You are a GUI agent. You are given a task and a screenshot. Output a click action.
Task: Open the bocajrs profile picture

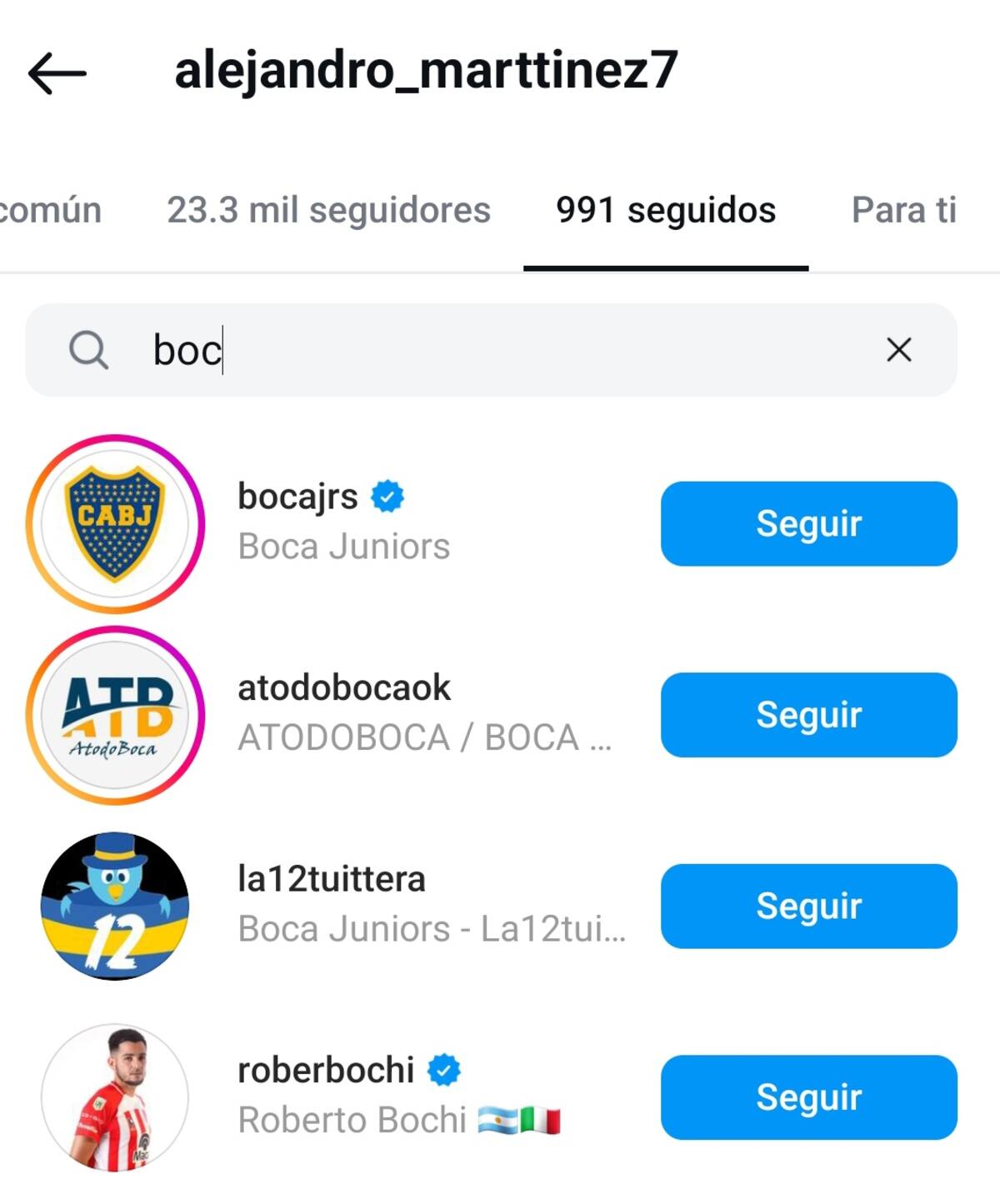tap(114, 523)
